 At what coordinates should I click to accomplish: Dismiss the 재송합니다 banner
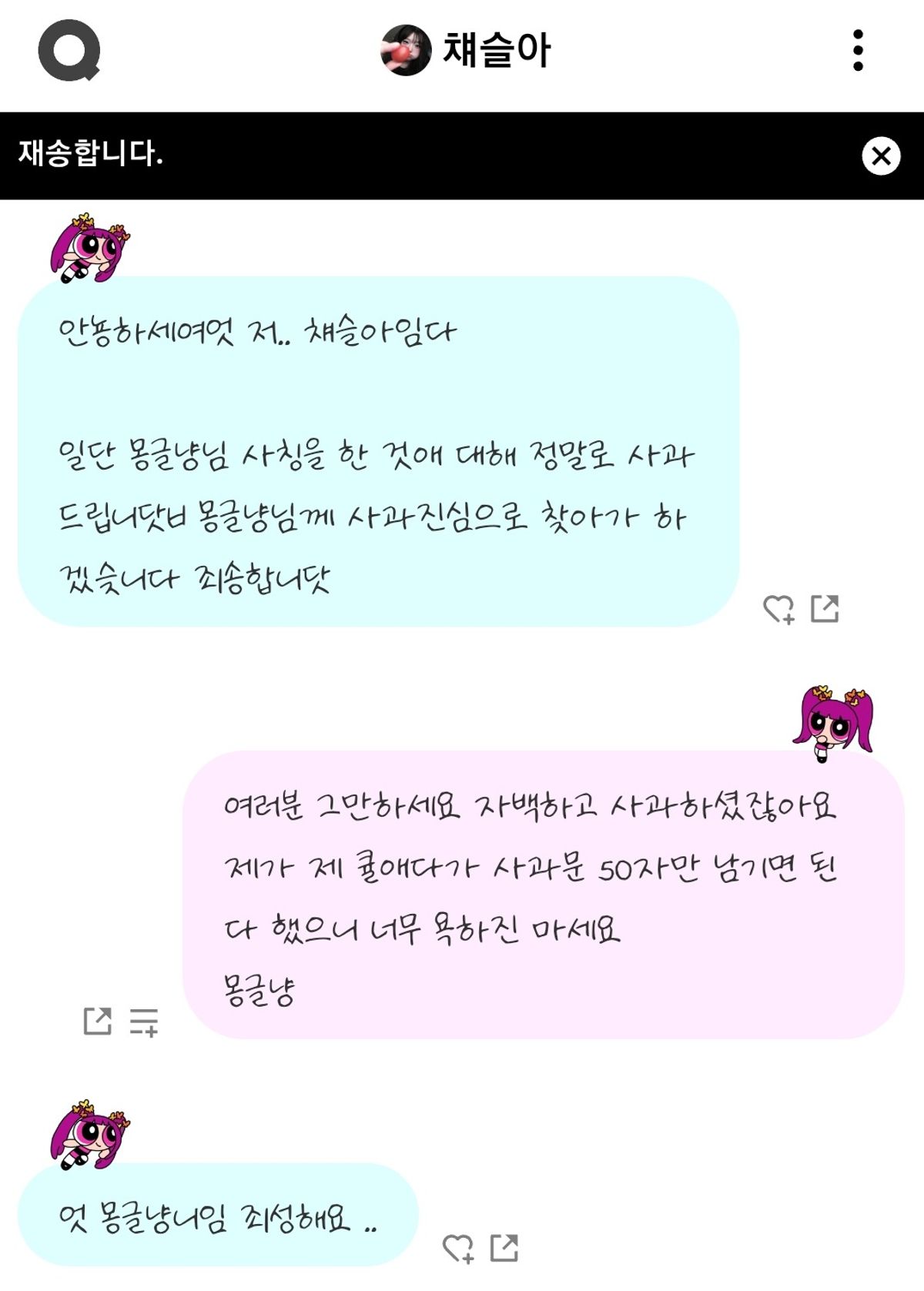(x=881, y=156)
